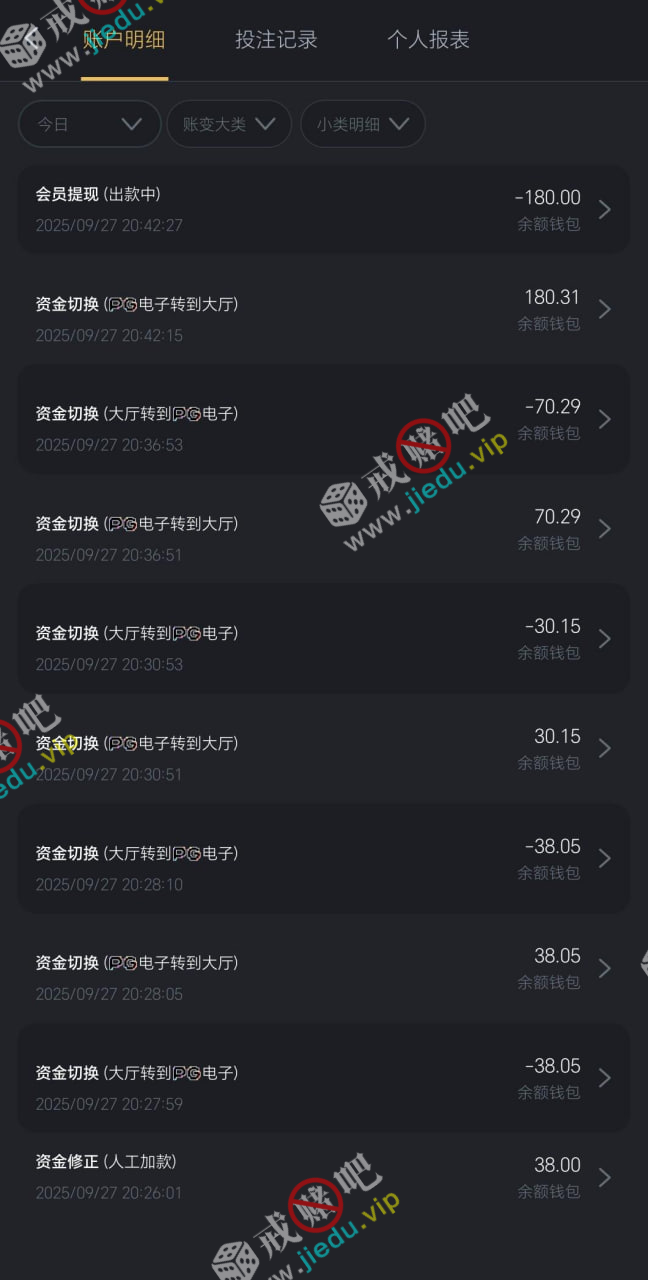The width and height of the screenshot is (648, 1280).
Task: Open the 30.15 transfer entry
Action: [x=323, y=748]
